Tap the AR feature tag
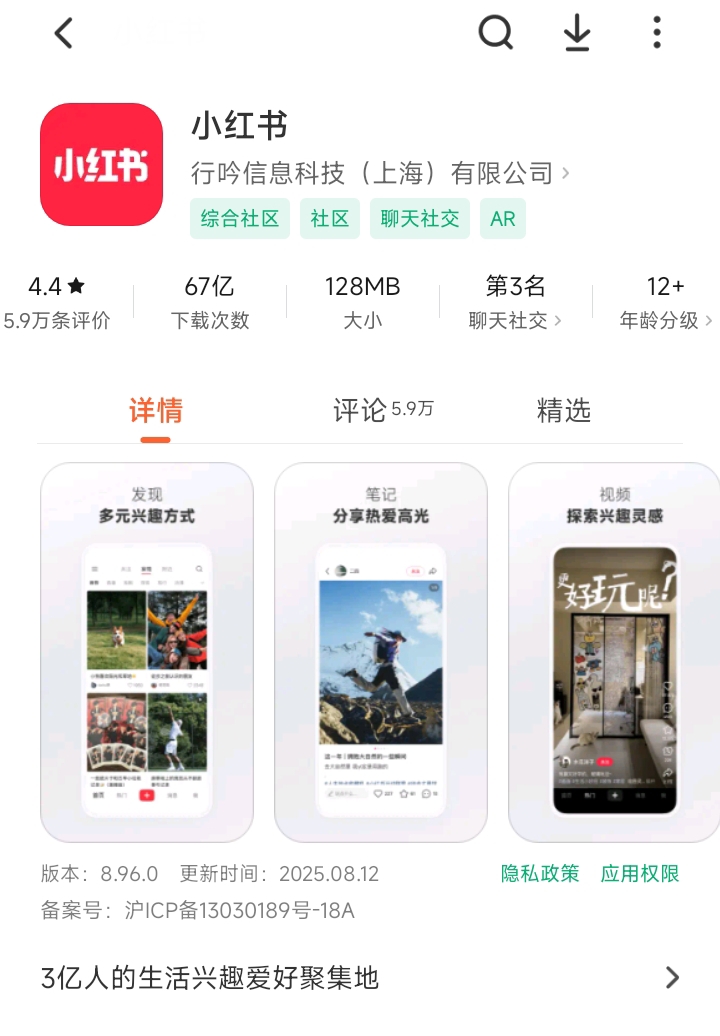The image size is (720, 1036). 503,218
